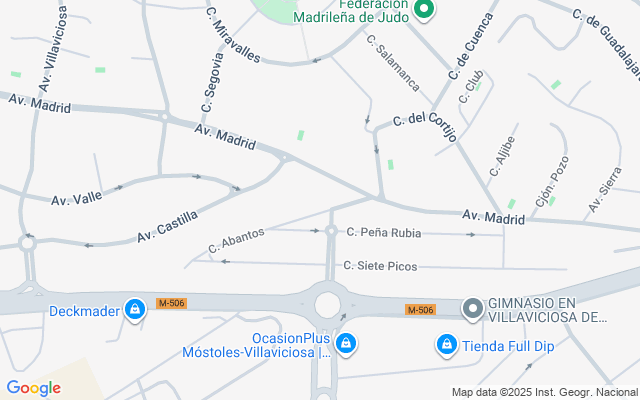This screenshot has height=400, width=640.
Task: Open the Federación Madrileña de Judo marker
Action: (423, 11)
